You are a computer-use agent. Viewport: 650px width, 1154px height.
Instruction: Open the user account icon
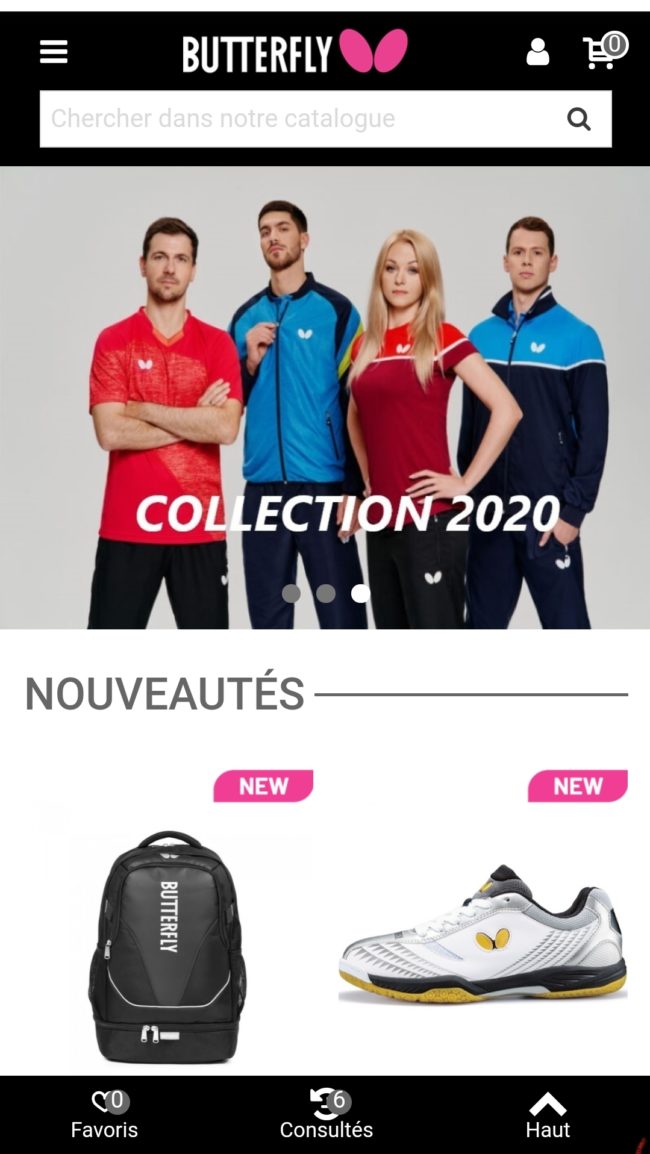(x=537, y=52)
